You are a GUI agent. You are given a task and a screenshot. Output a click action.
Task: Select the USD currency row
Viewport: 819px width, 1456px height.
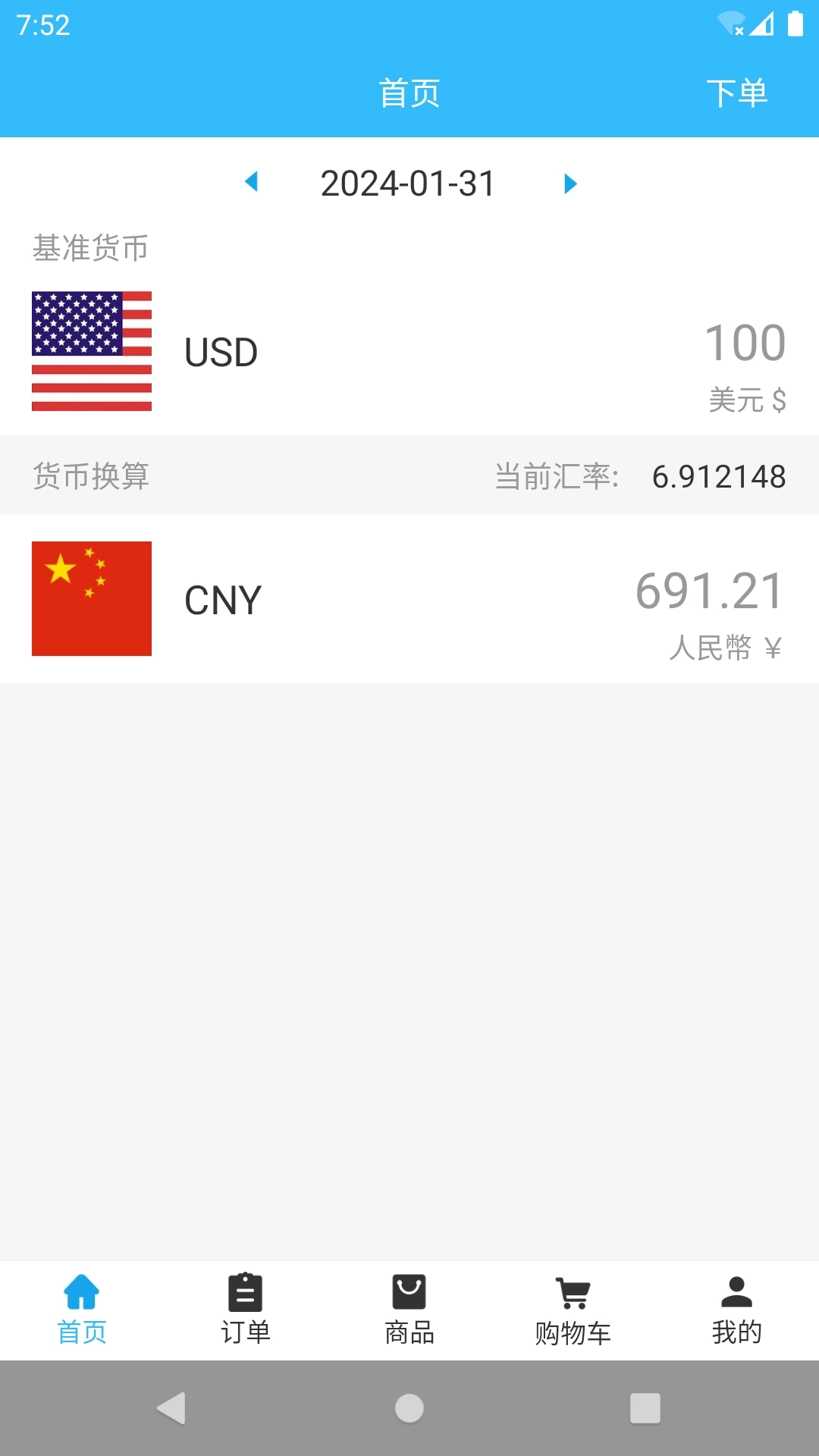click(409, 351)
